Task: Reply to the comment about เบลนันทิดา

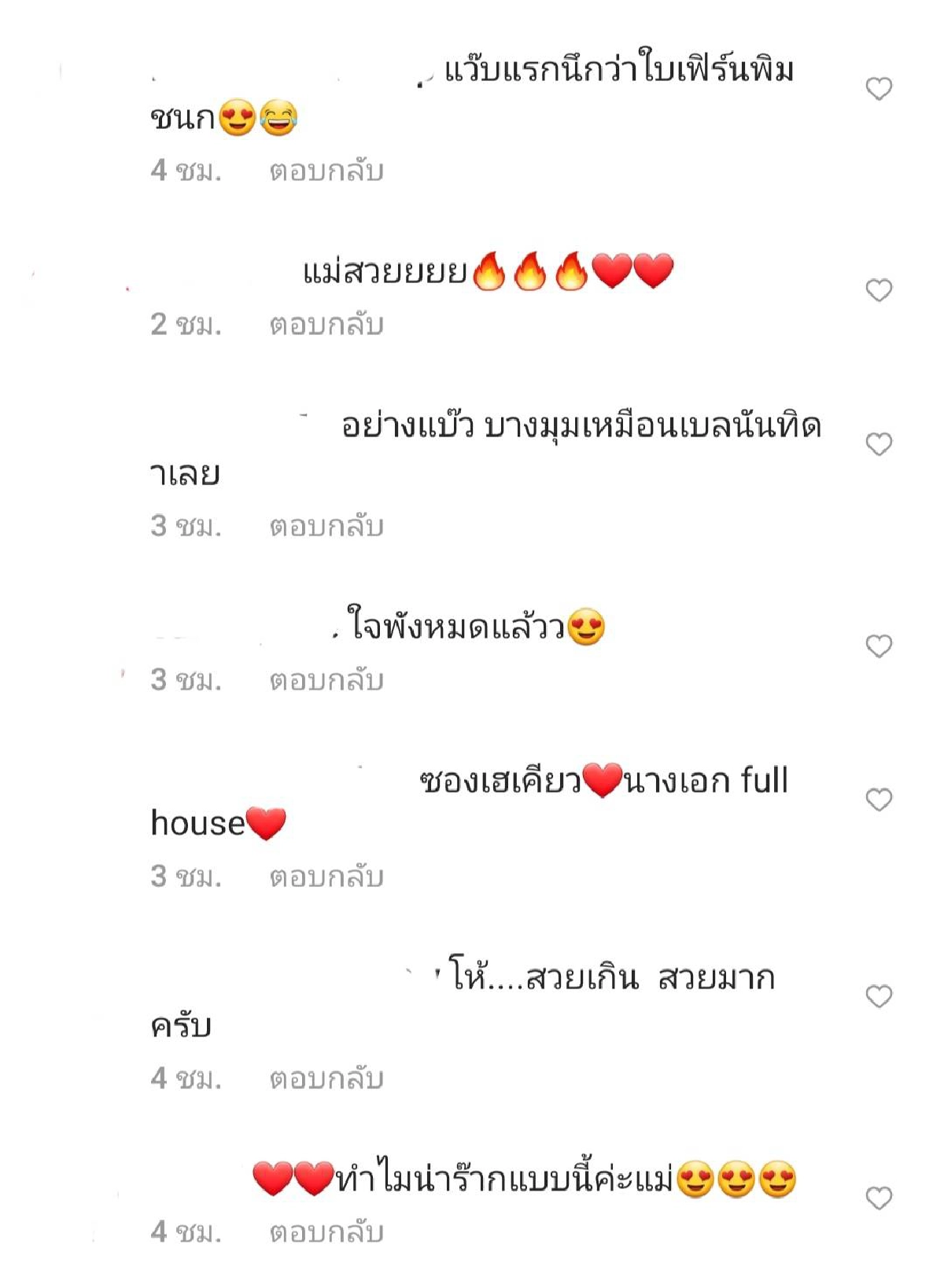Action: [x=326, y=526]
